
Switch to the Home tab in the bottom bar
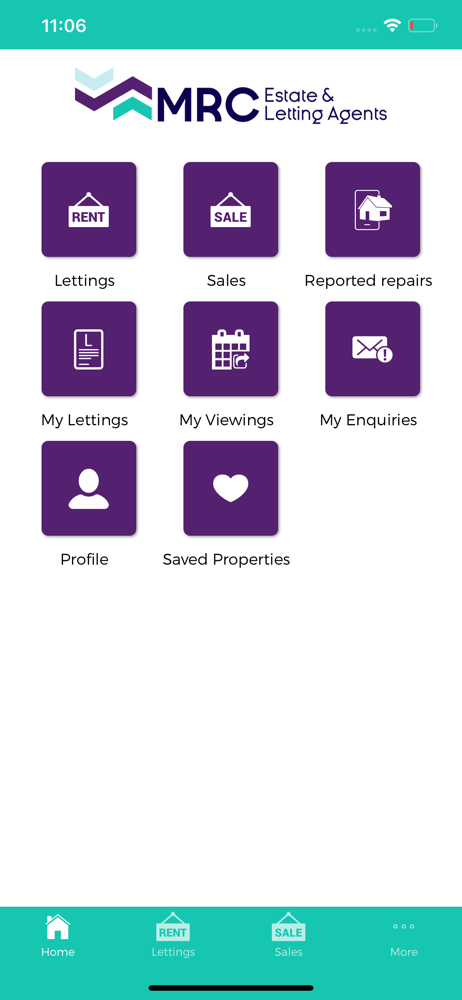pyautogui.click(x=57, y=936)
